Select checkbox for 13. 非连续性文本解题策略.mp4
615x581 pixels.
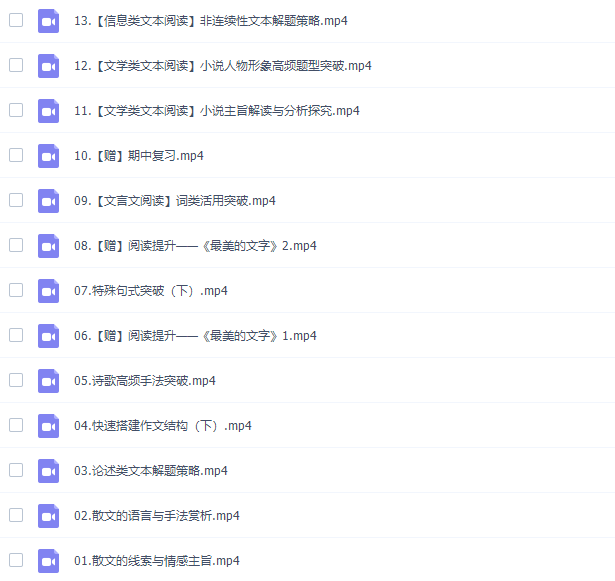[x=16, y=20]
